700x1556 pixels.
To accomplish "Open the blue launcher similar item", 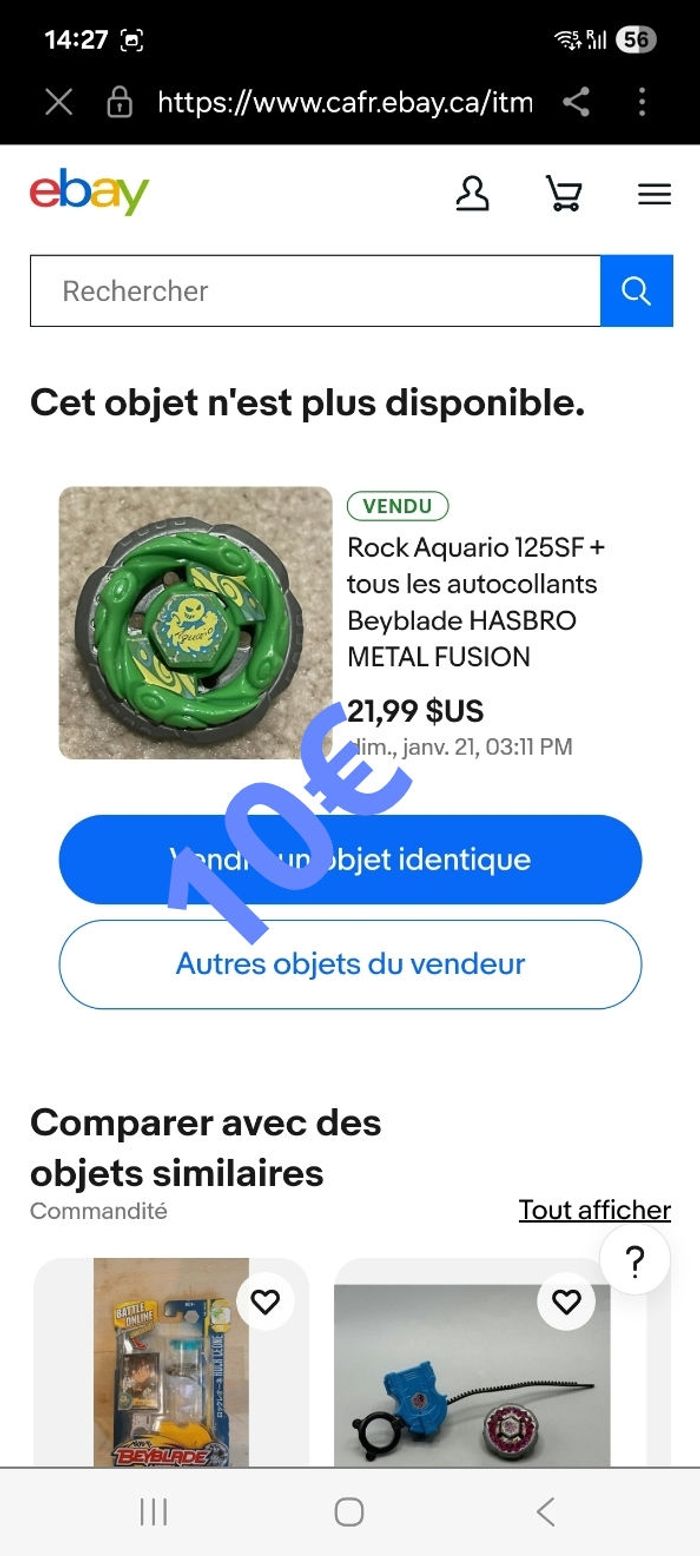I will tap(472, 1390).
